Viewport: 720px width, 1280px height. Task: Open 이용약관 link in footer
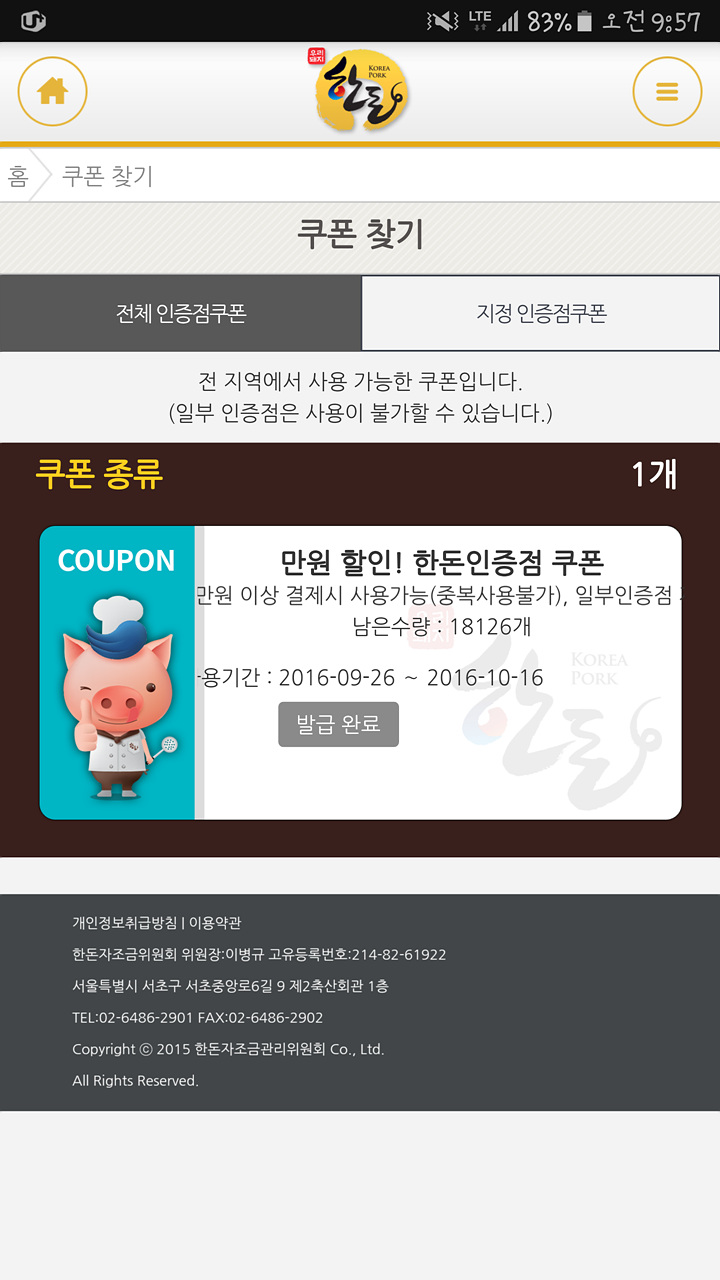click(215, 923)
